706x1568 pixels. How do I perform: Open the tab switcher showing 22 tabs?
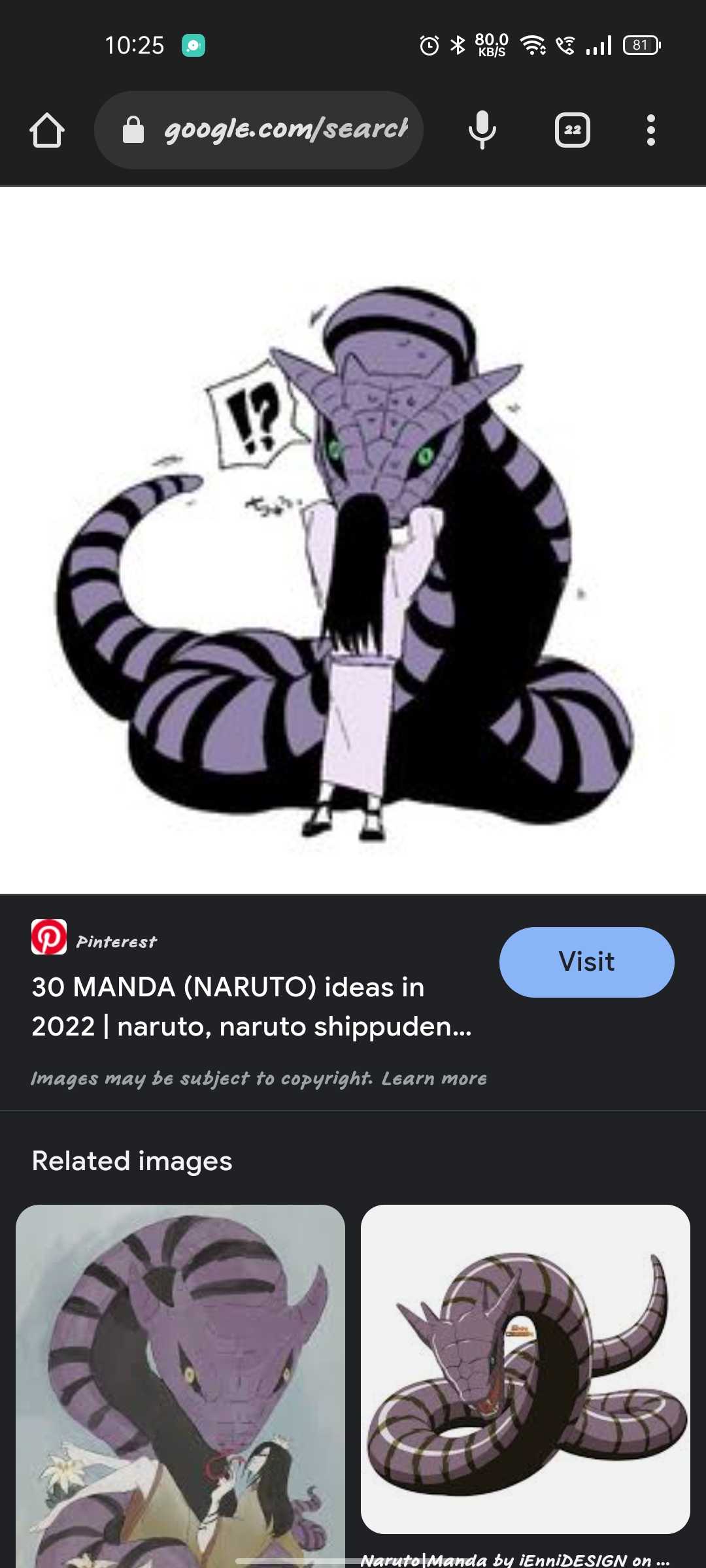click(x=572, y=130)
